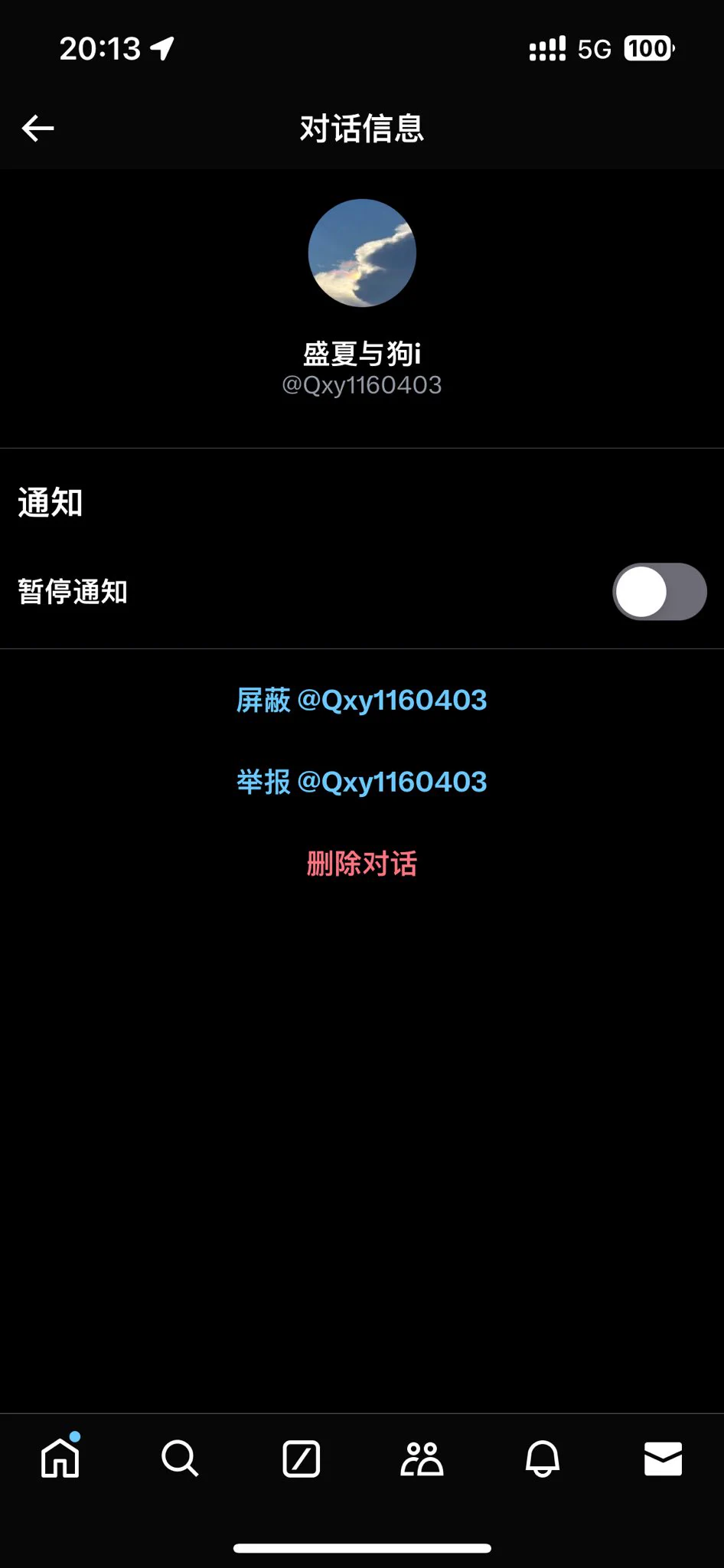The image size is (724, 1568).
Task: Toggle the 暂停通知 switch
Action: pos(659,592)
